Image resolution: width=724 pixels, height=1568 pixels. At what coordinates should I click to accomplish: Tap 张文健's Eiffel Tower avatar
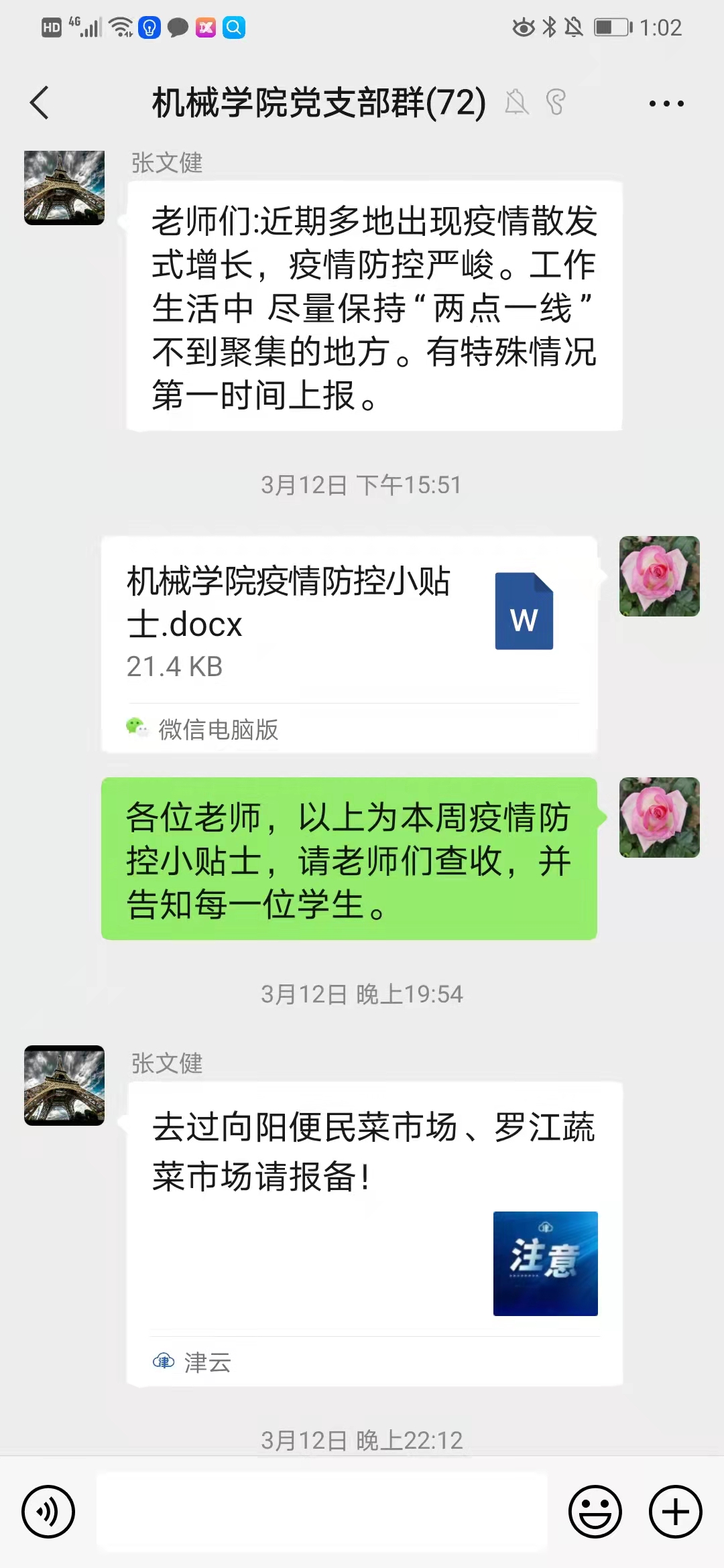coord(64,188)
